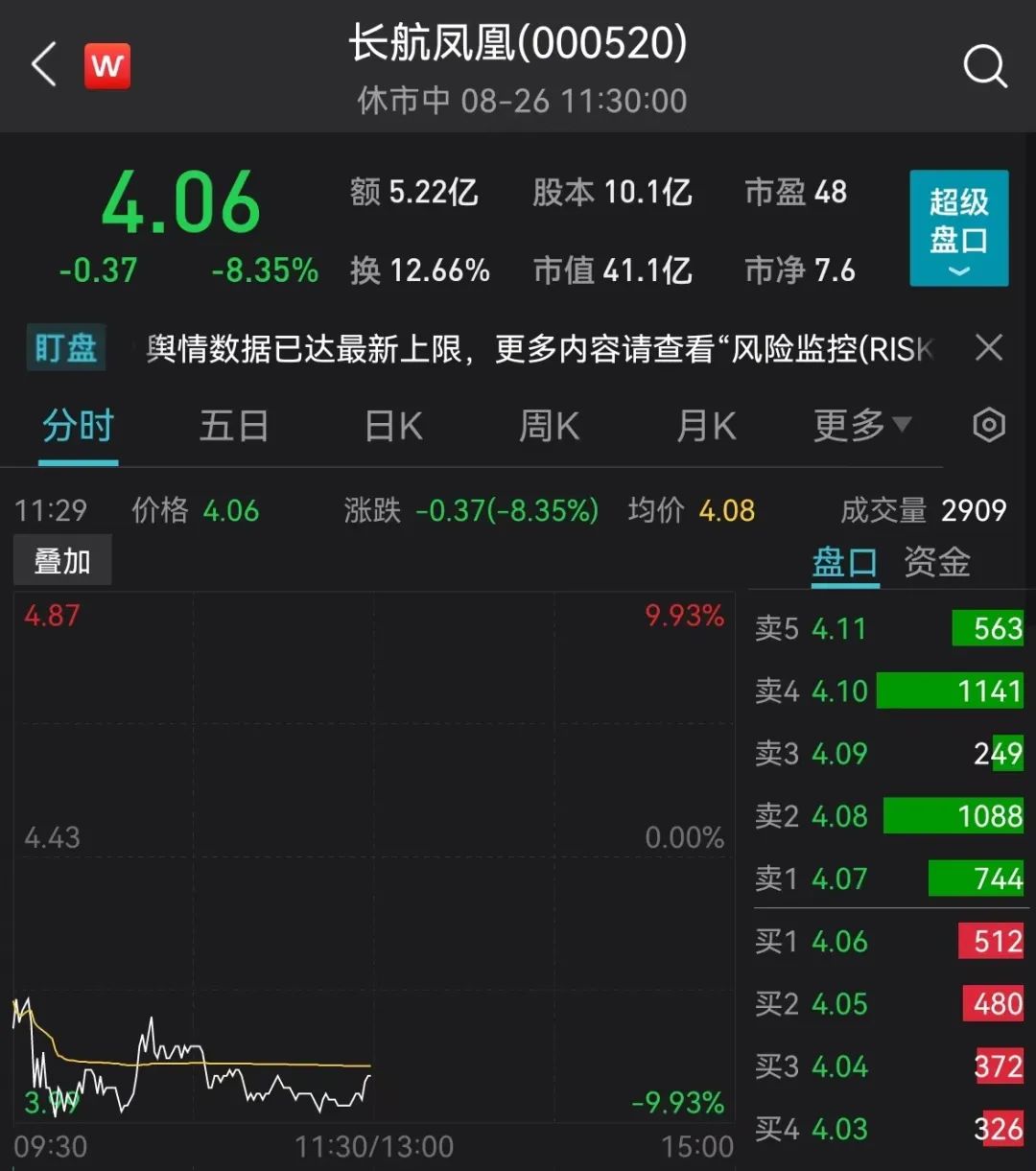This screenshot has width=1036, height=1171.
Task: Tap the 叠加 overlay button
Action: (x=62, y=561)
